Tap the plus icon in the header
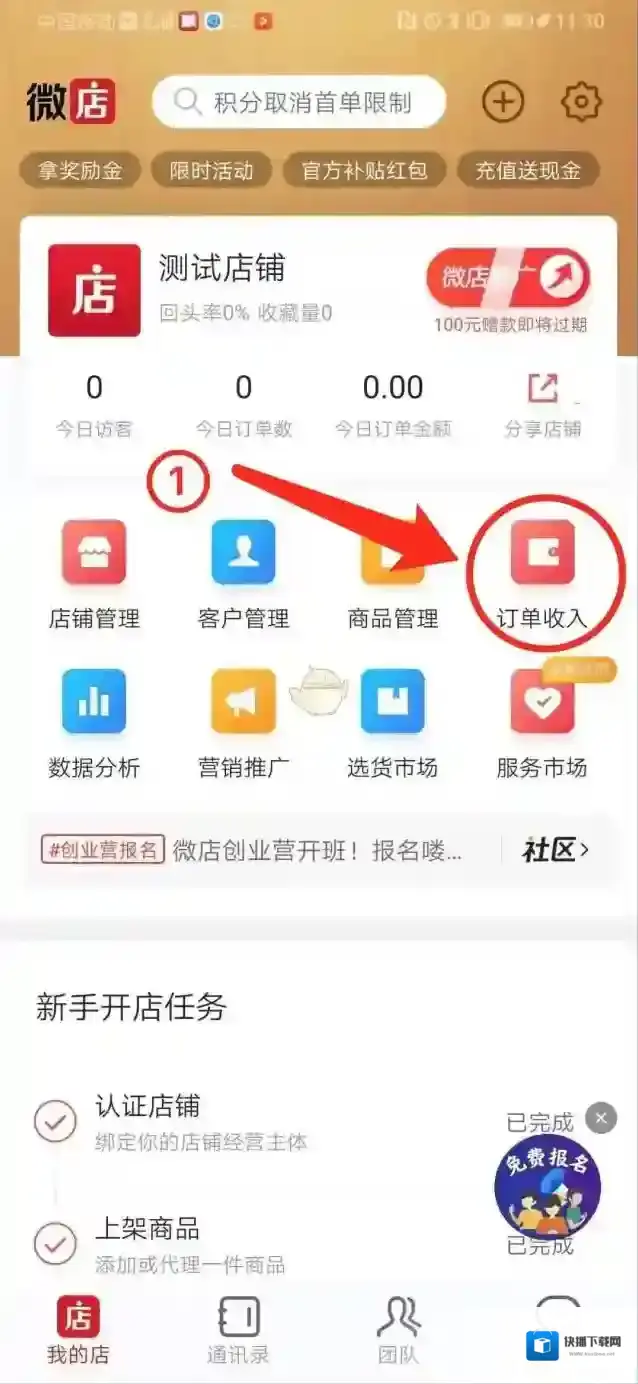638x1384 pixels. coord(503,102)
